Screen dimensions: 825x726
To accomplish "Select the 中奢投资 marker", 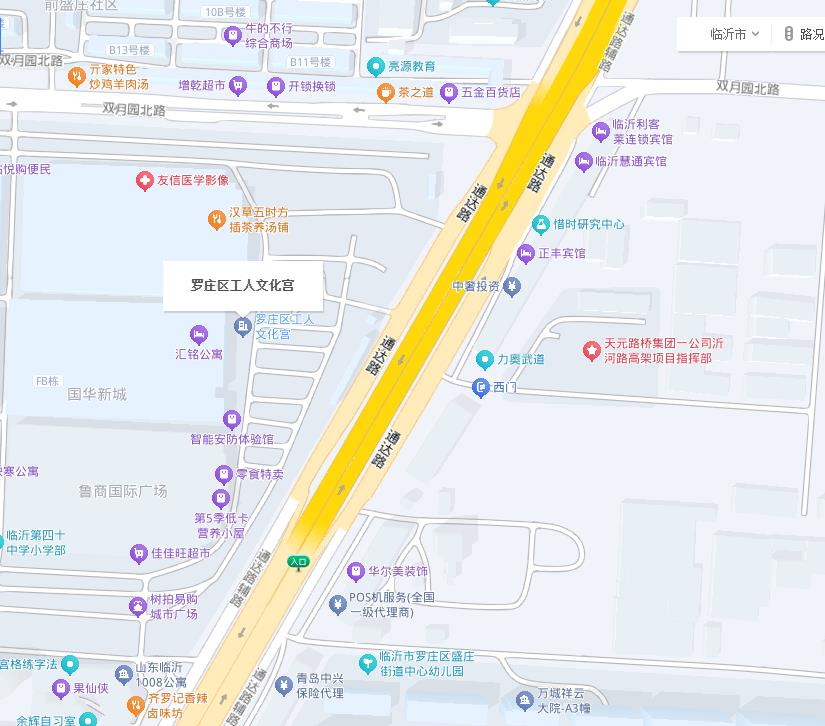I will click(x=512, y=286).
